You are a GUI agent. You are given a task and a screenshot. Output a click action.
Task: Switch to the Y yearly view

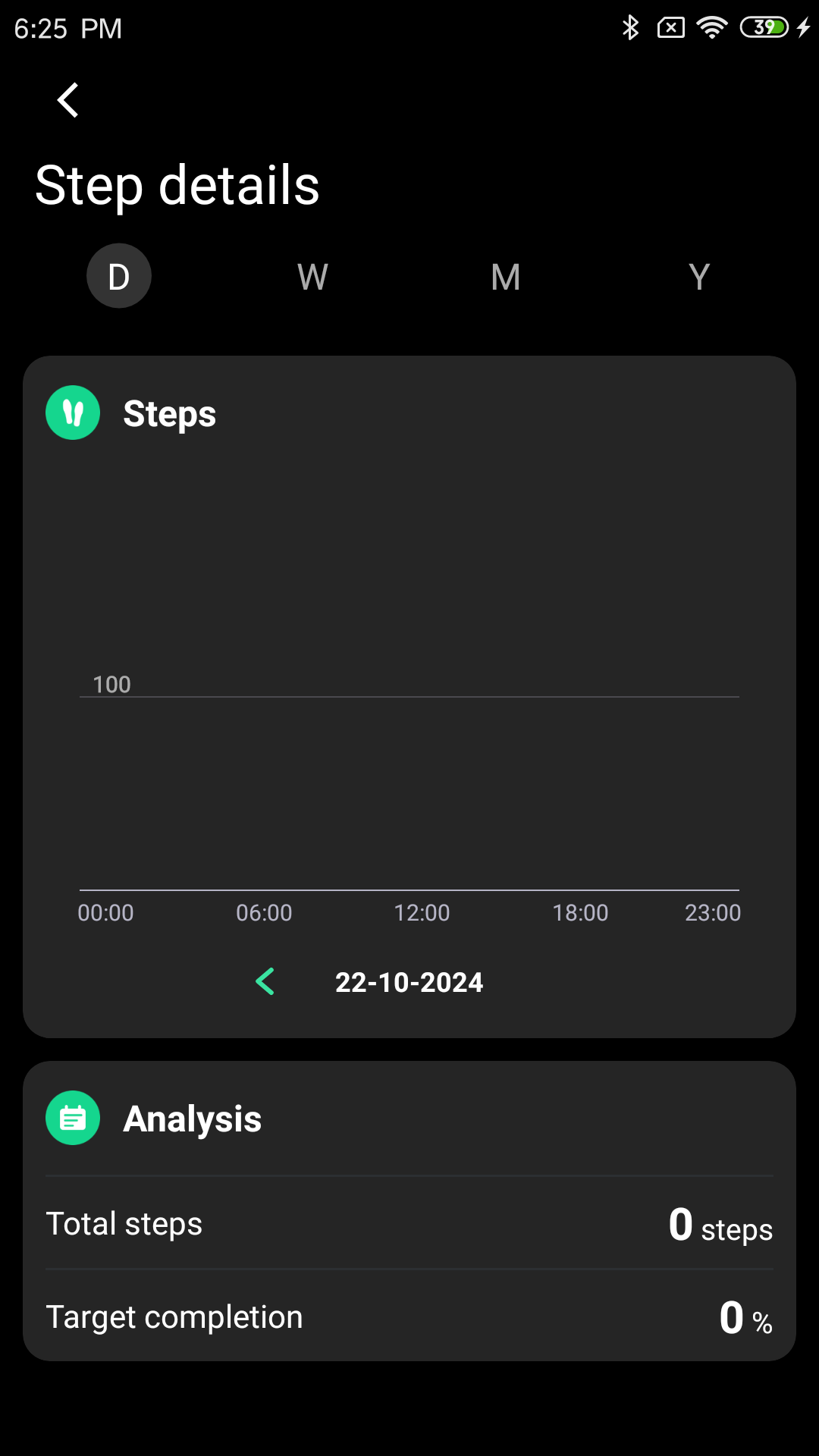[698, 277]
